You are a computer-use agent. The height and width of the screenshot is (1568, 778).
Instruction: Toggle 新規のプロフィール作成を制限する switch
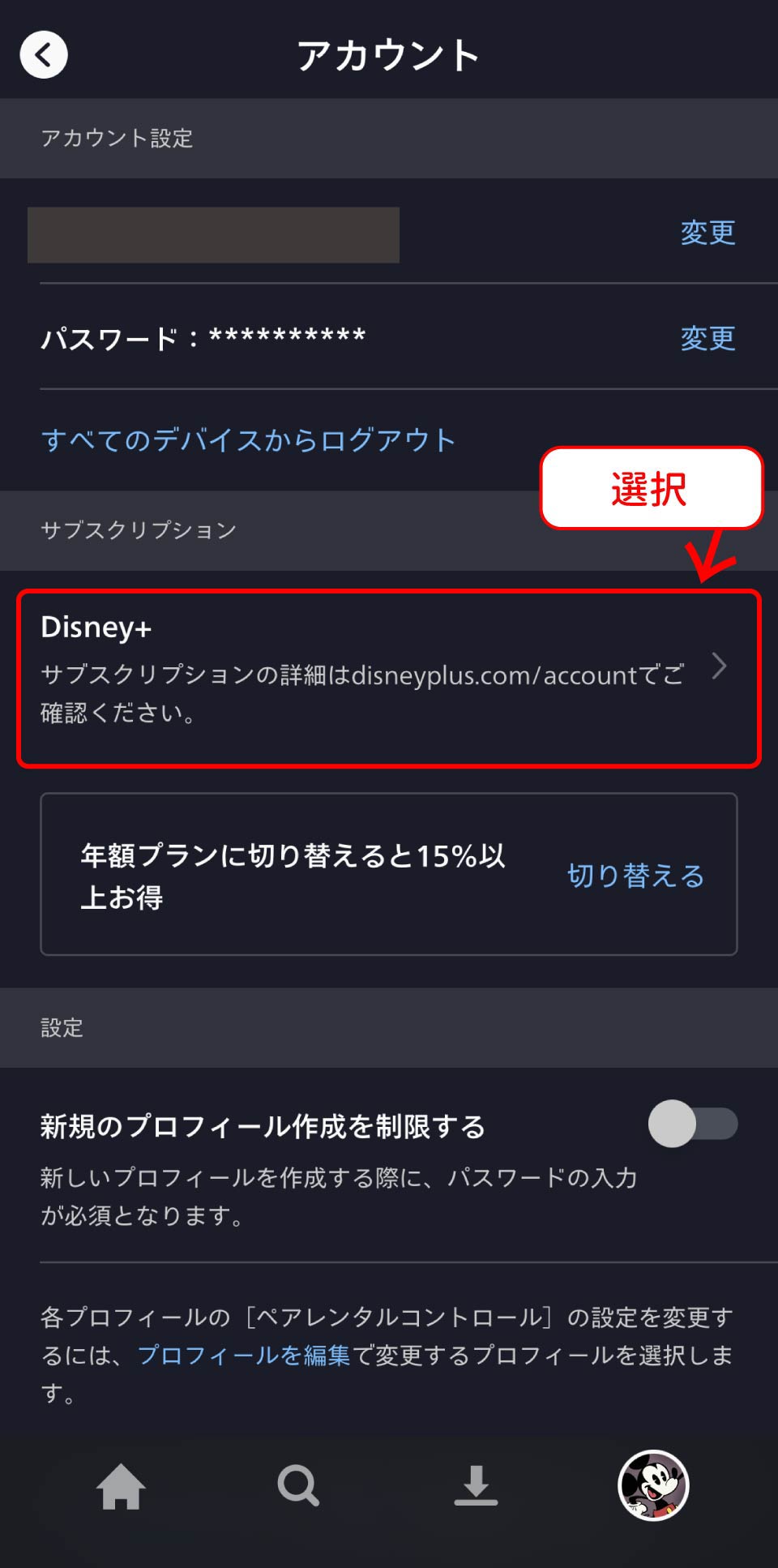(693, 1124)
